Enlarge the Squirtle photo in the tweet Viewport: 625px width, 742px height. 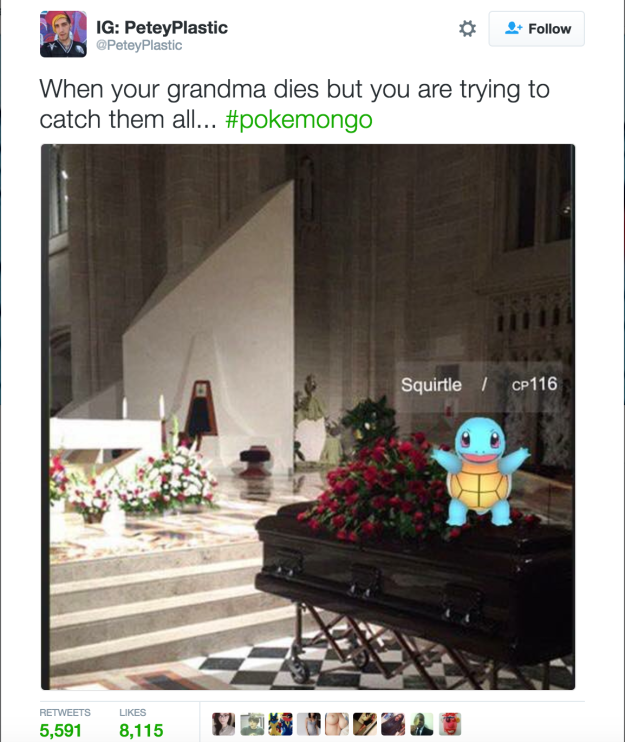tap(308, 416)
